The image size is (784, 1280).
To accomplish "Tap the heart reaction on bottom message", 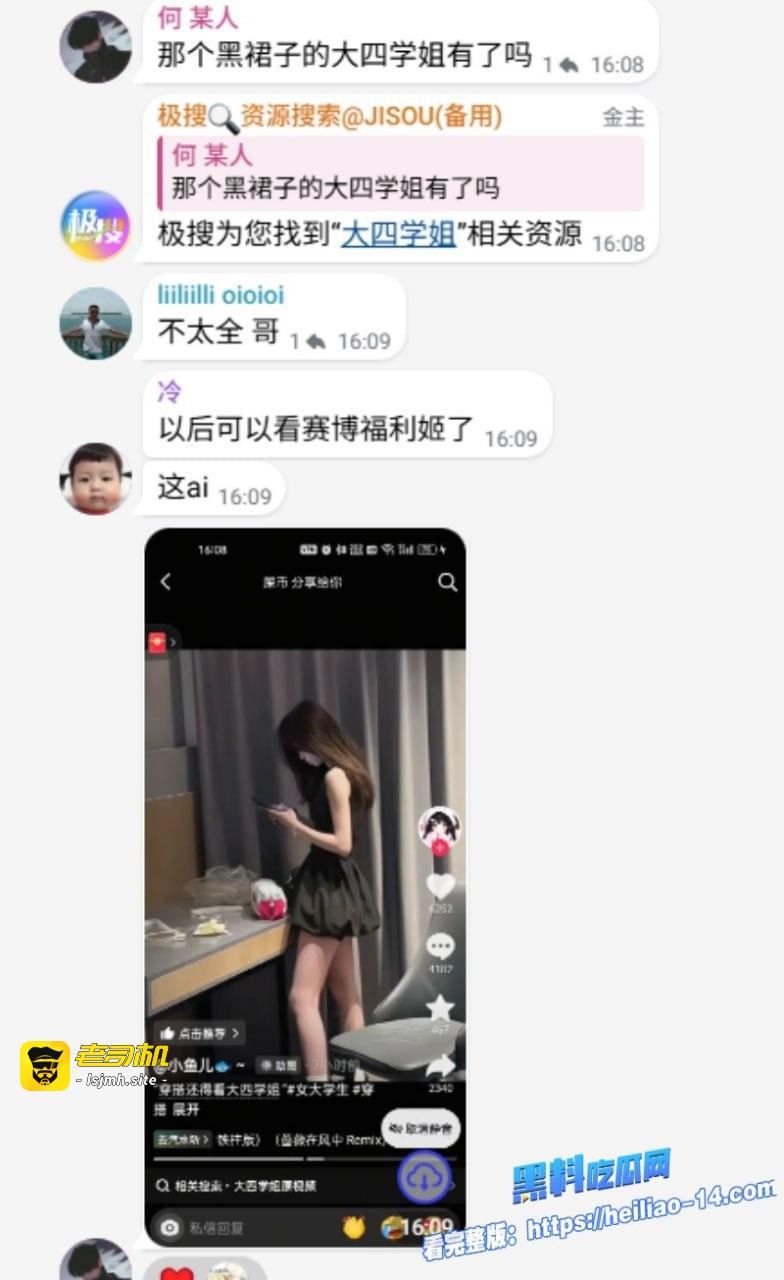I will point(177,1272).
